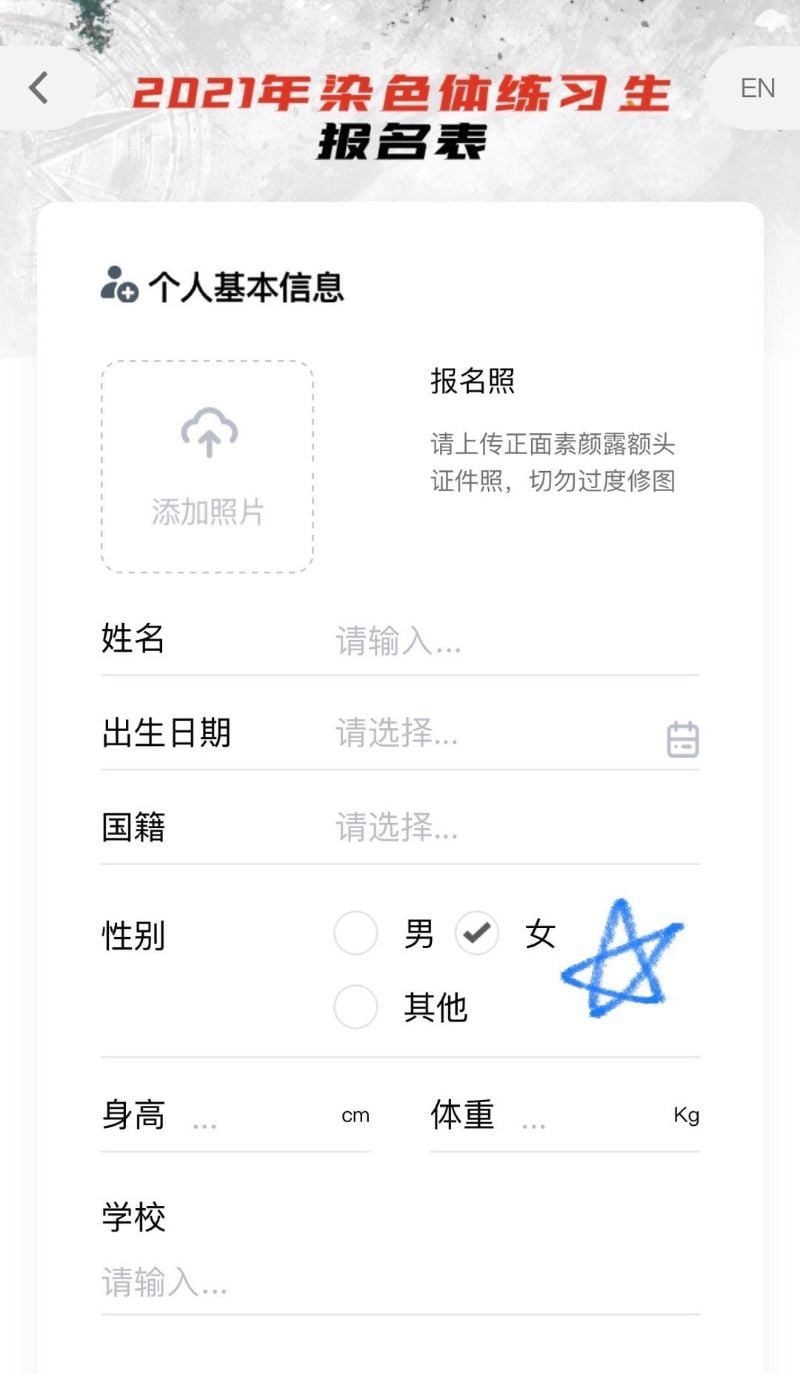The width and height of the screenshot is (800, 1374).
Task: Tap 添加照片 to upload a photo
Action: pos(207,467)
